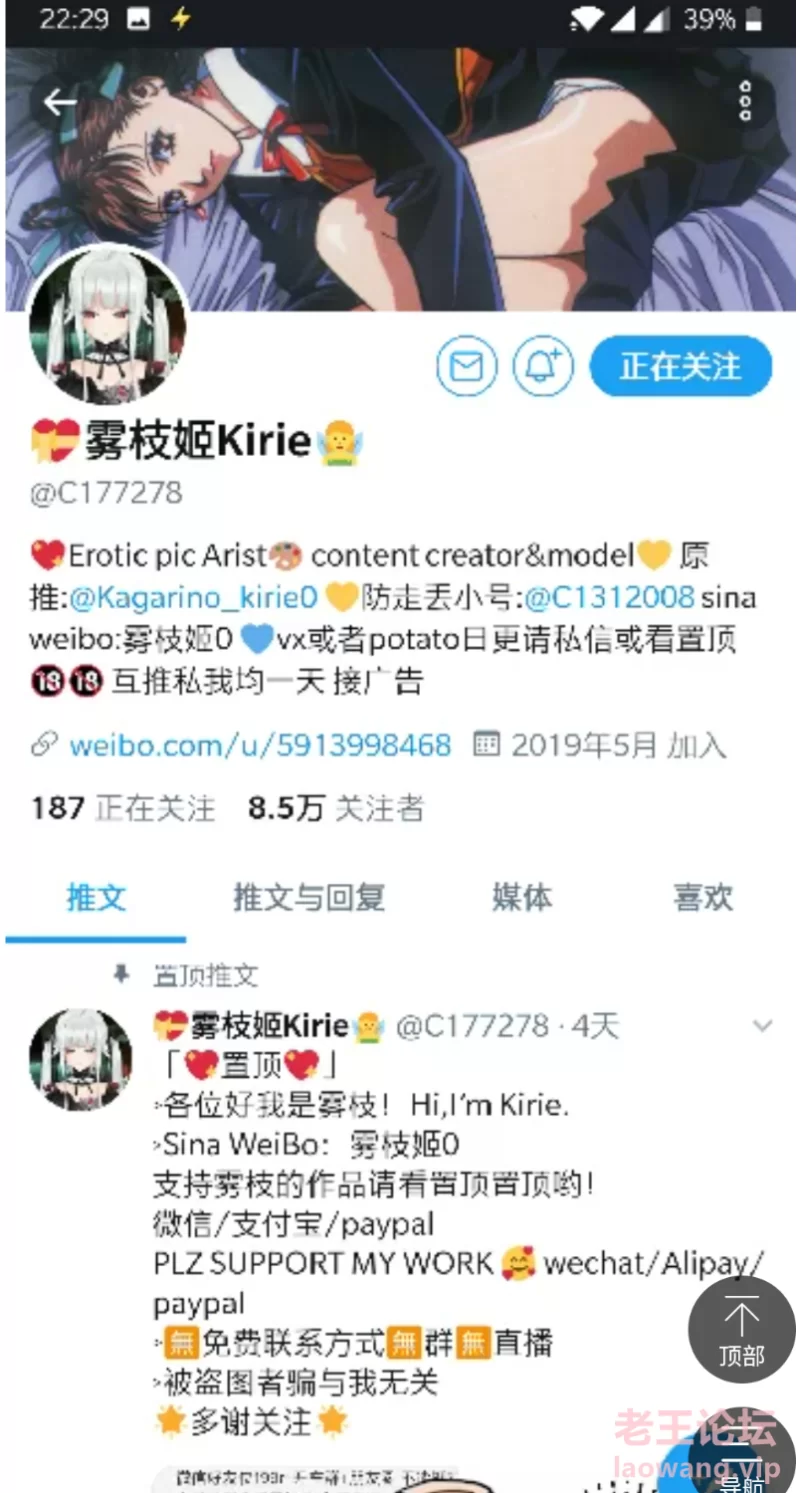Image resolution: width=800 pixels, height=1493 pixels.
Task: Expand the pinned tweet's dropdown chevron
Action: pyautogui.click(x=762, y=1026)
